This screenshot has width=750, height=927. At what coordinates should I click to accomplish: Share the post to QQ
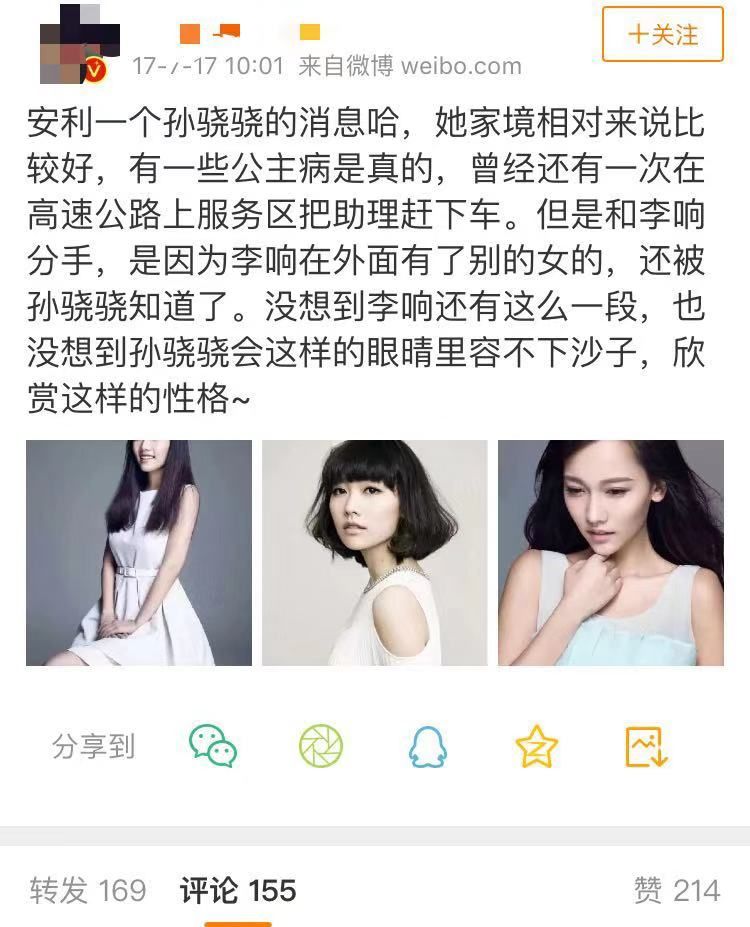point(428,746)
